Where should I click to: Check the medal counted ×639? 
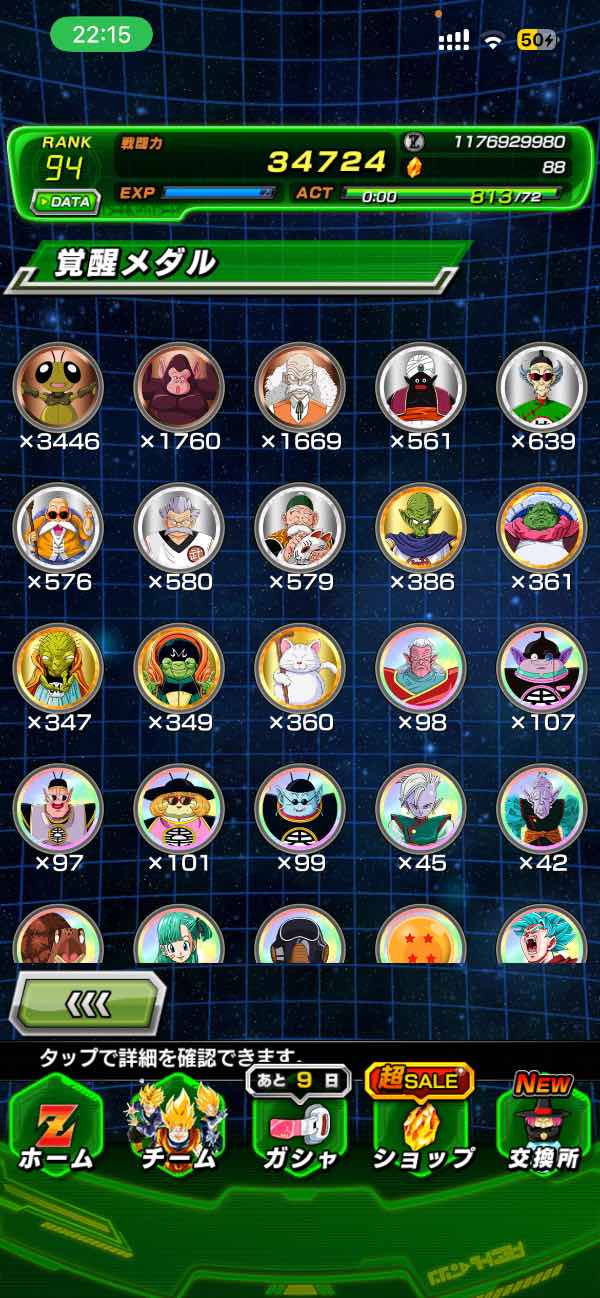[542, 387]
